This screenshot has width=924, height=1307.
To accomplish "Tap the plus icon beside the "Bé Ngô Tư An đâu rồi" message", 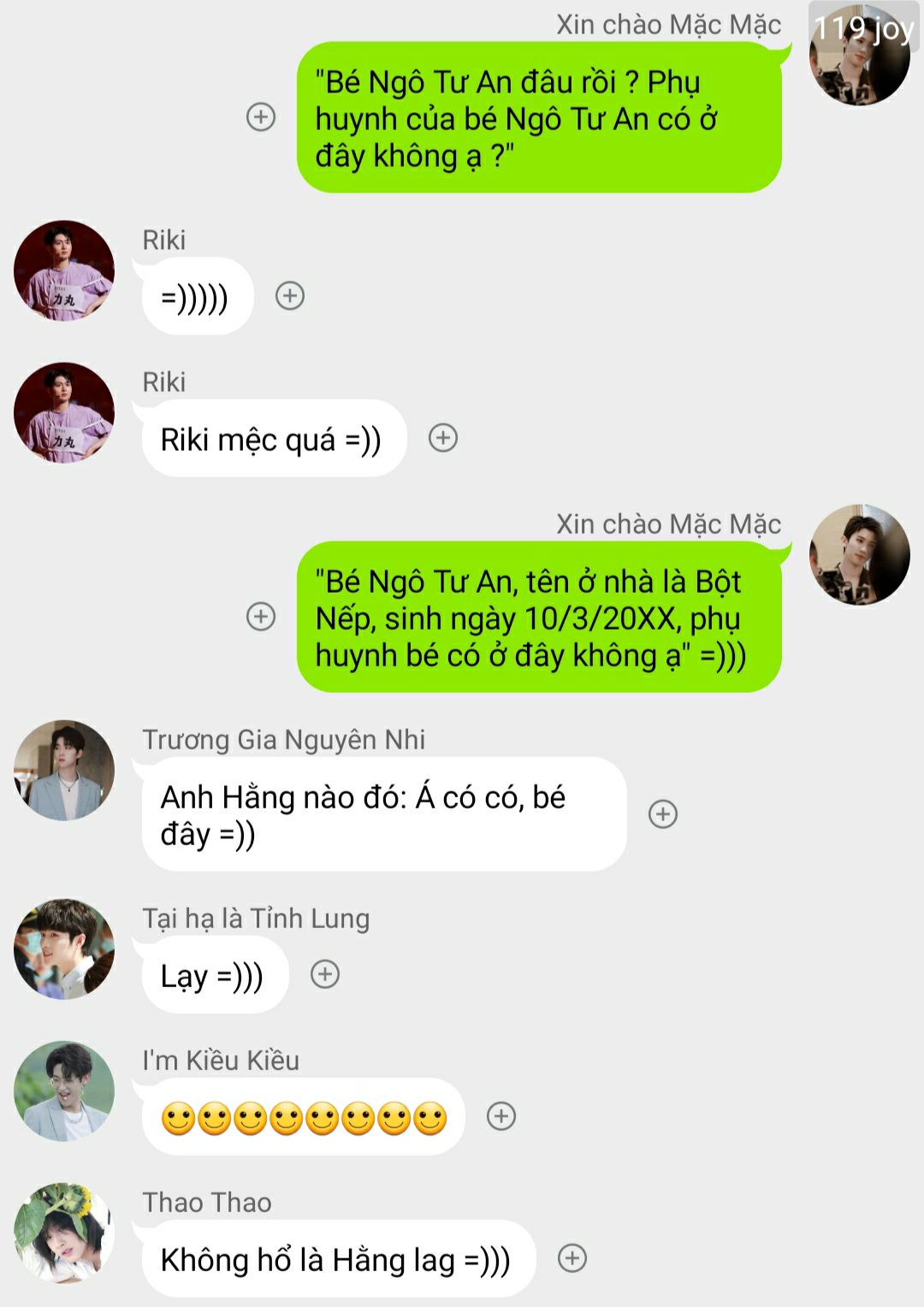I will 261,117.
